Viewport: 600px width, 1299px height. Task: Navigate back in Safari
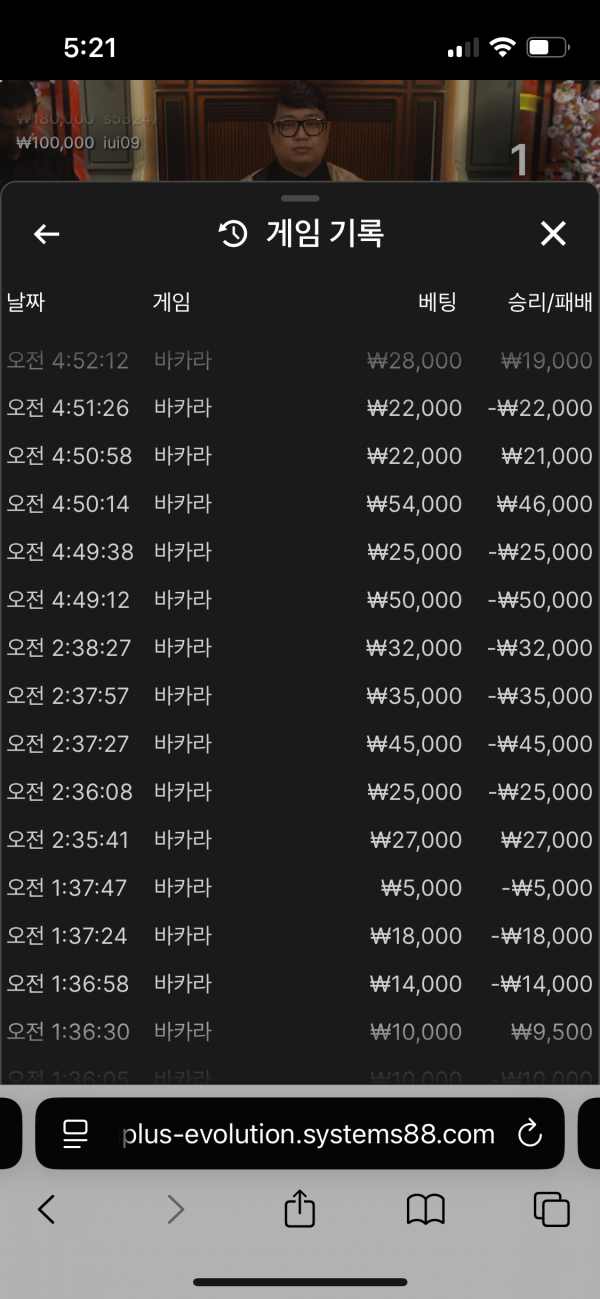pos(46,1210)
